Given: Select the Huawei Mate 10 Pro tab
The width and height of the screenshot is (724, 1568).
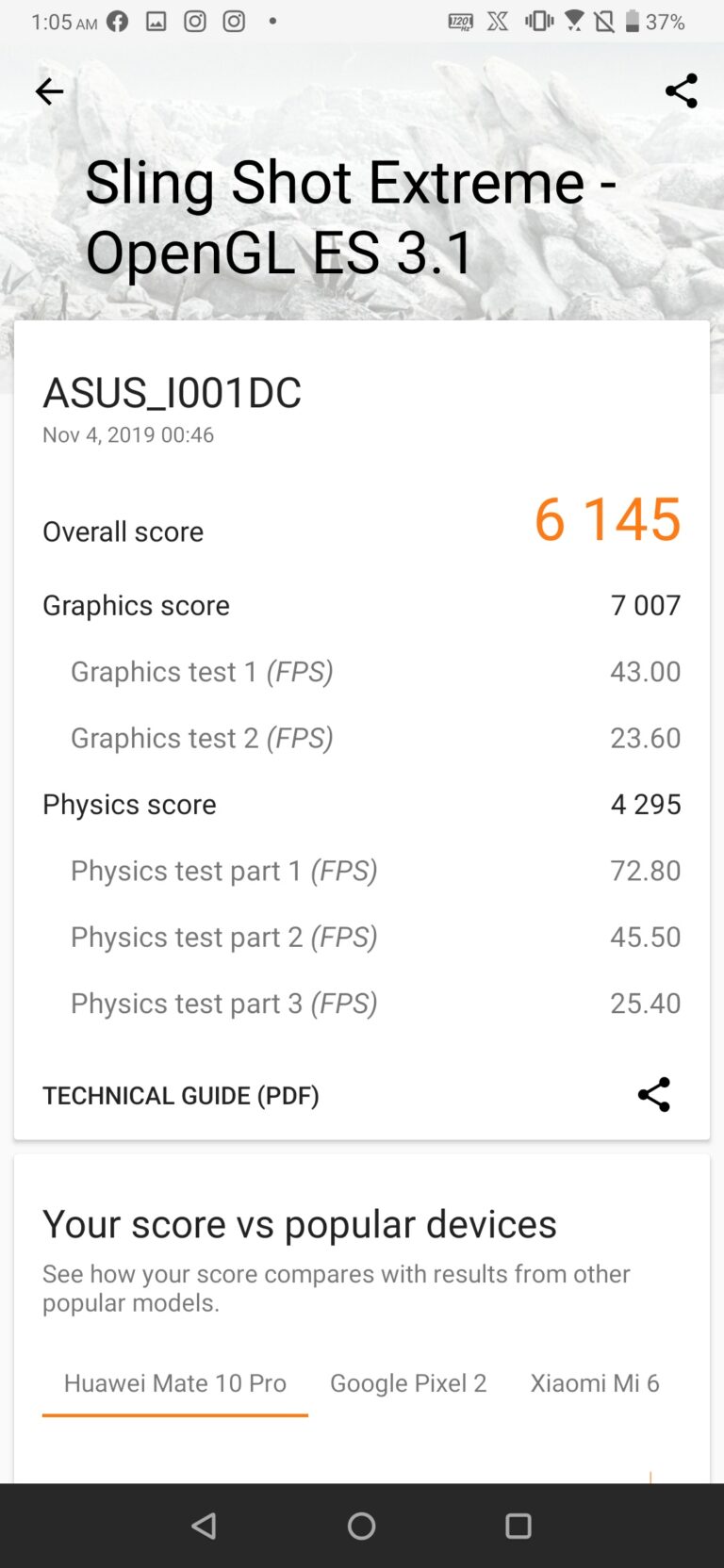Looking at the screenshot, I should point(175,1382).
